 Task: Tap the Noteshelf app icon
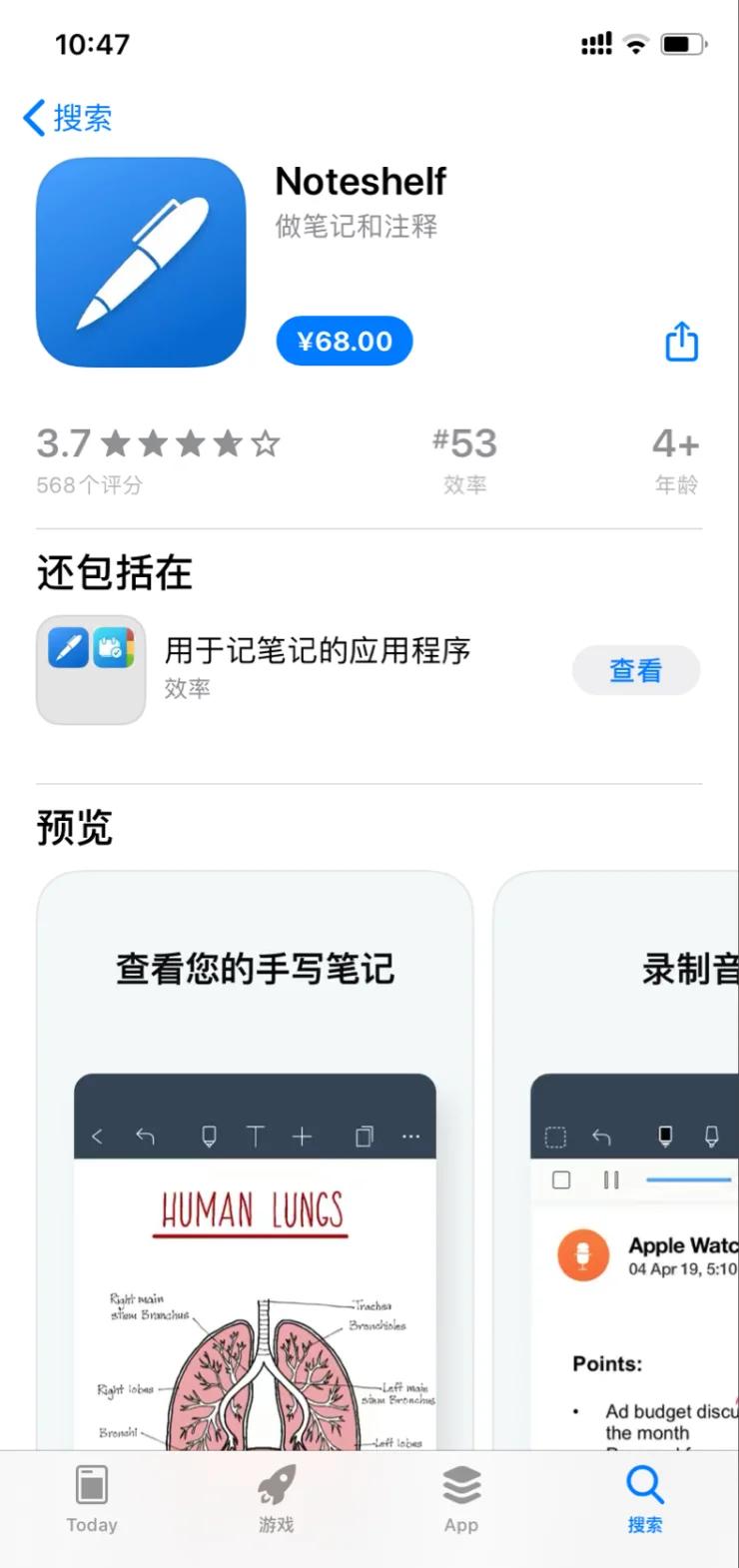141,261
